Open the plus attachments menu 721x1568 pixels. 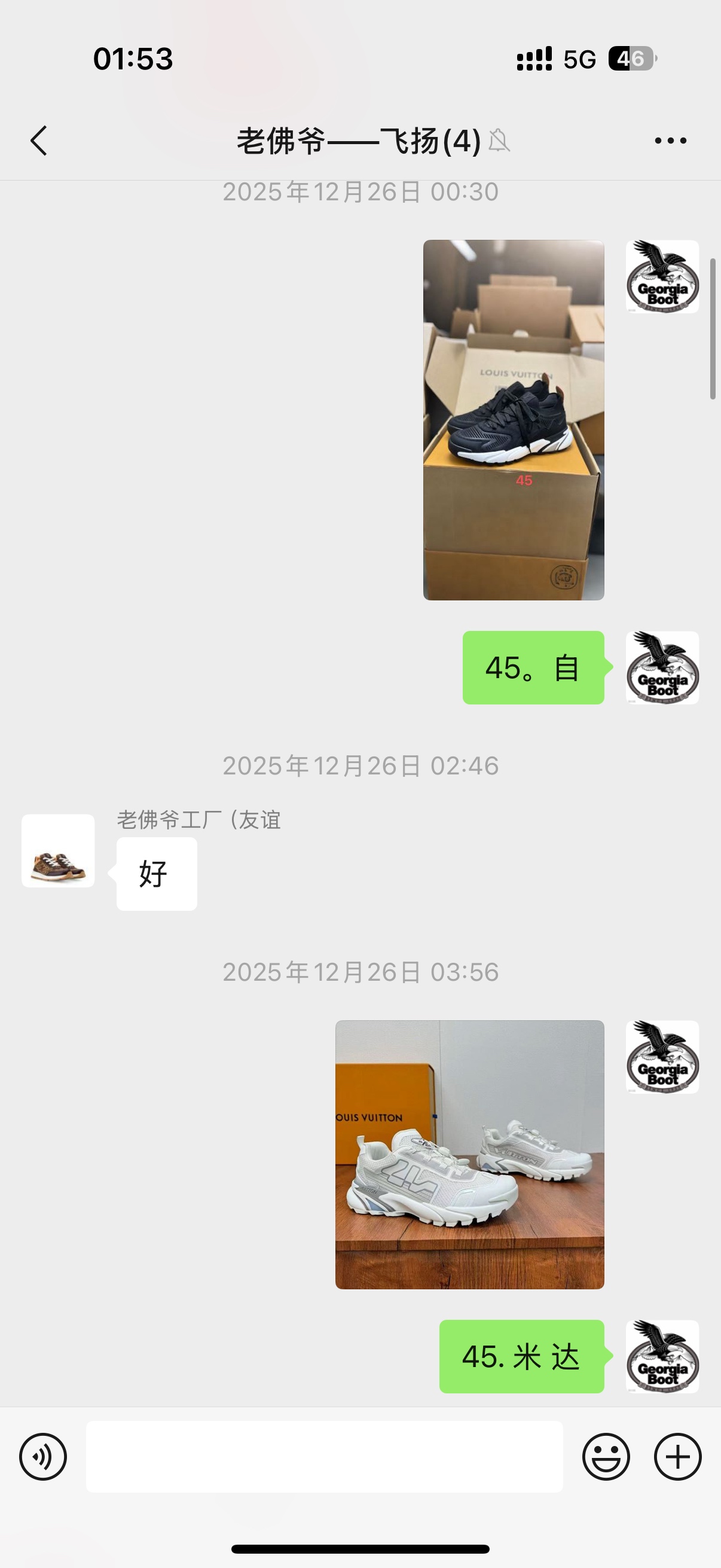[x=677, y=1457]
